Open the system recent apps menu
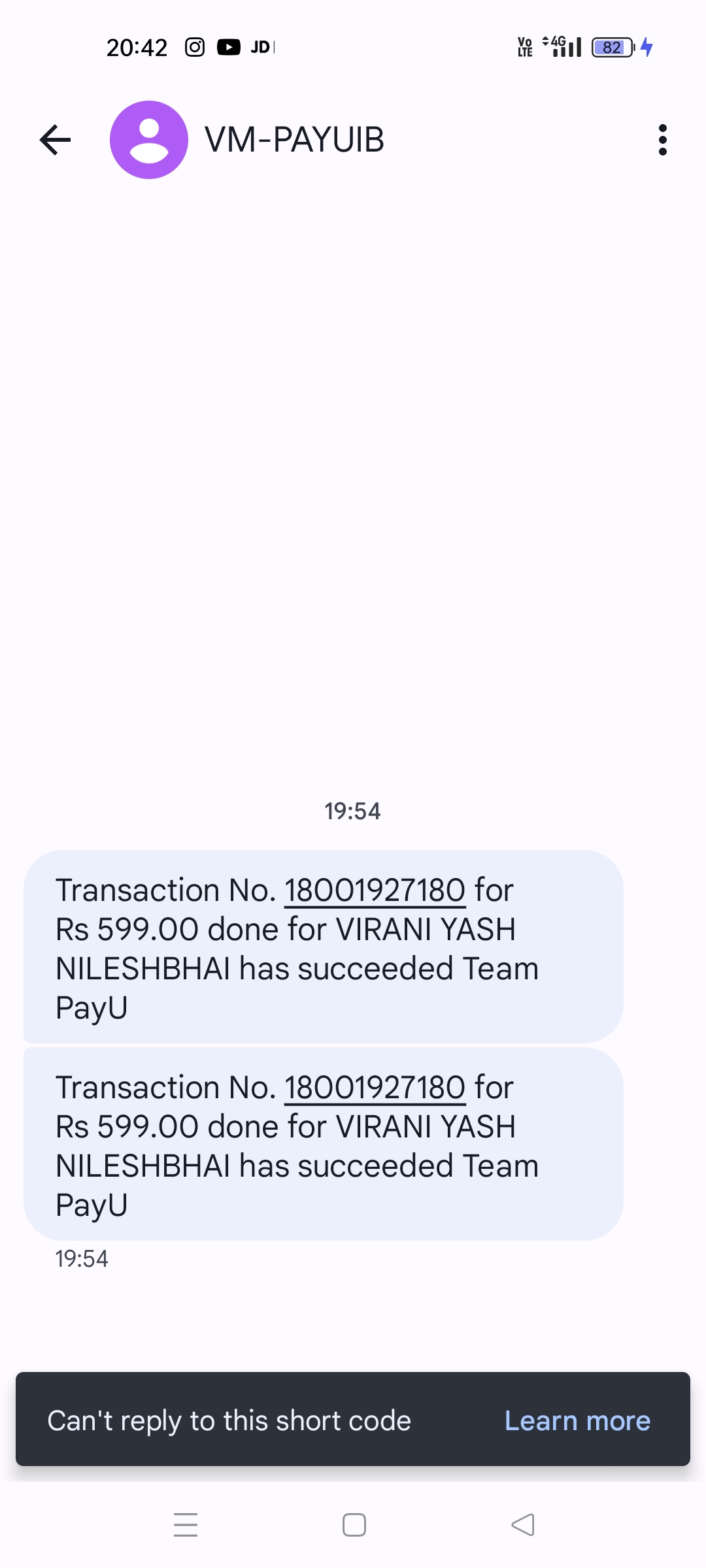The width and height of the screenshot is (706, 1568). [x=186, y=1524]
